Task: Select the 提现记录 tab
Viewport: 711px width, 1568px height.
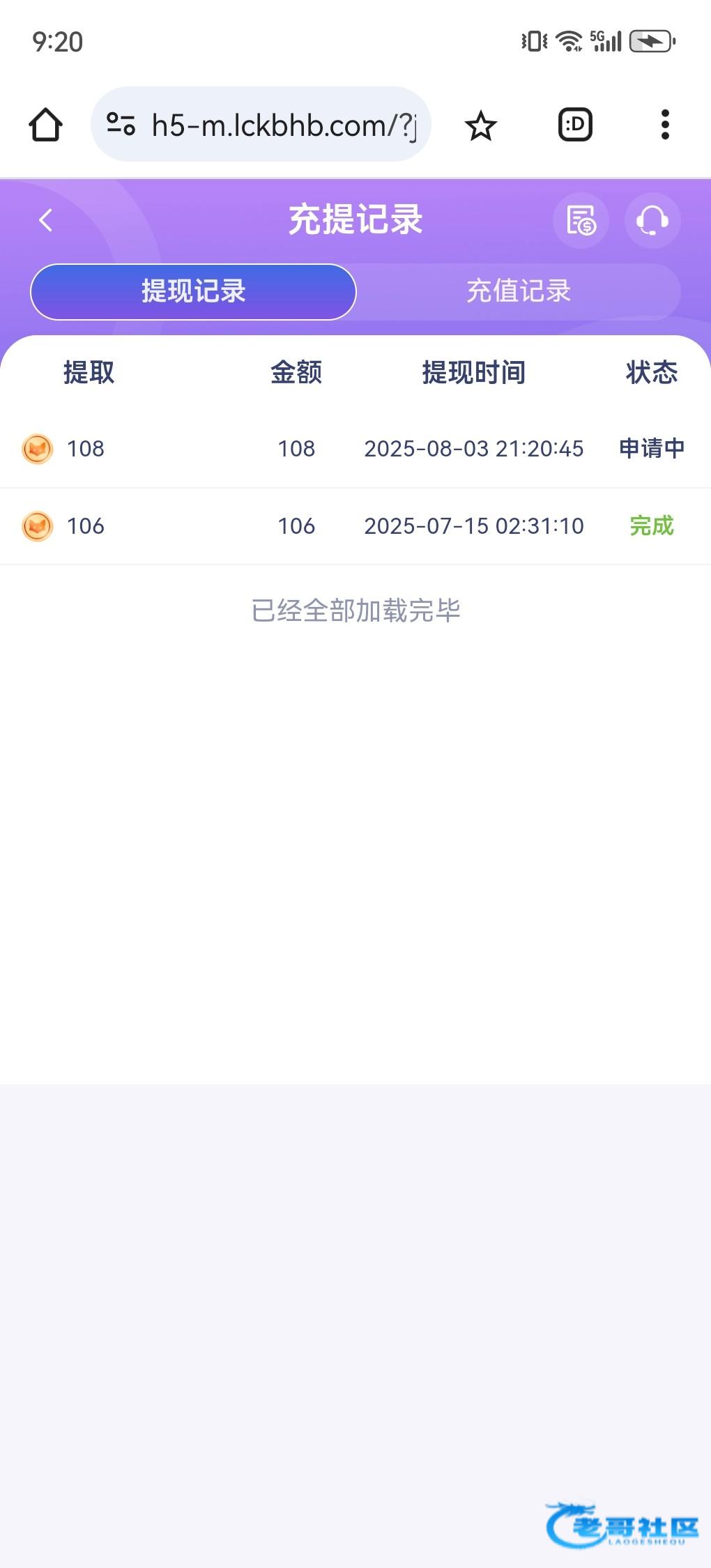Action: [194, 291]
